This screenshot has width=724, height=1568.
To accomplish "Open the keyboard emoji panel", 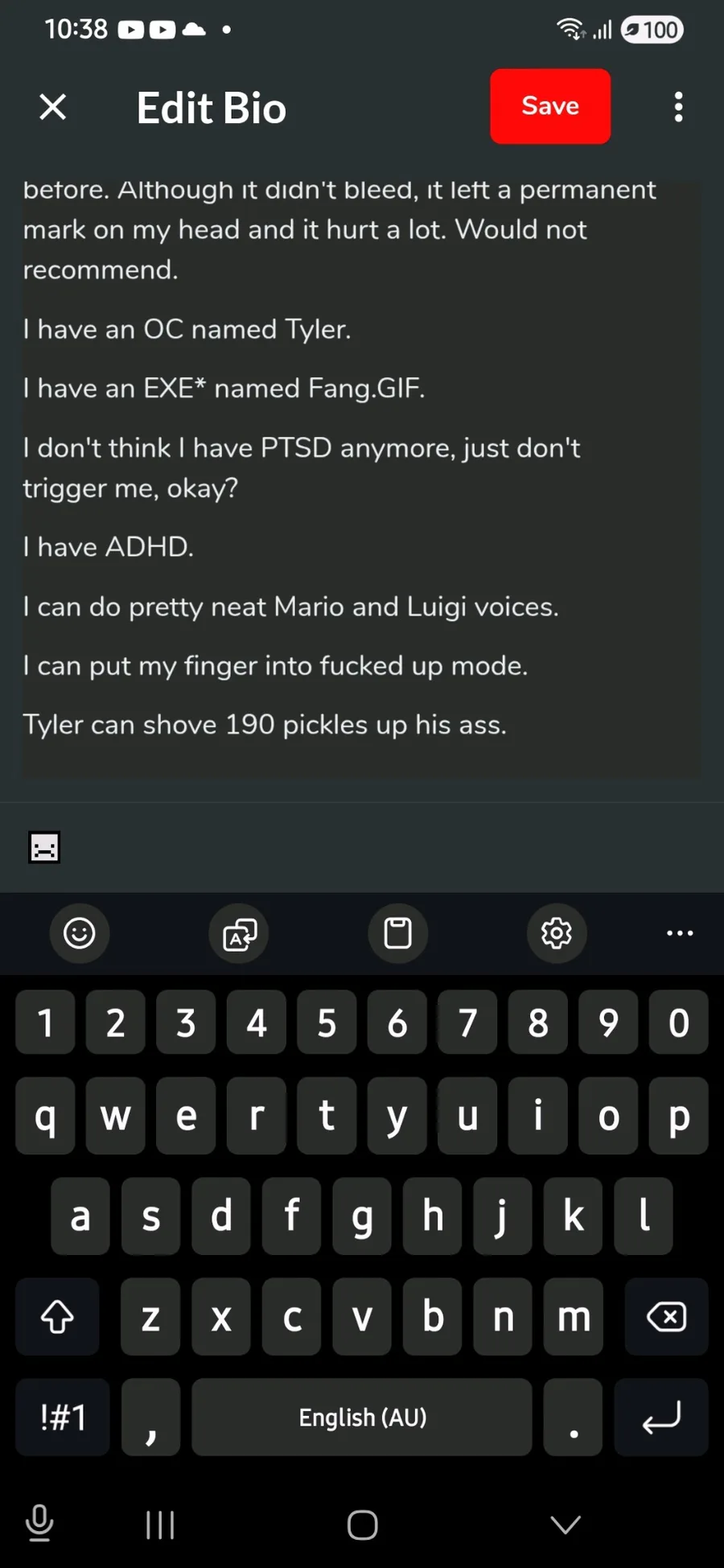I will tap(79, 933).
